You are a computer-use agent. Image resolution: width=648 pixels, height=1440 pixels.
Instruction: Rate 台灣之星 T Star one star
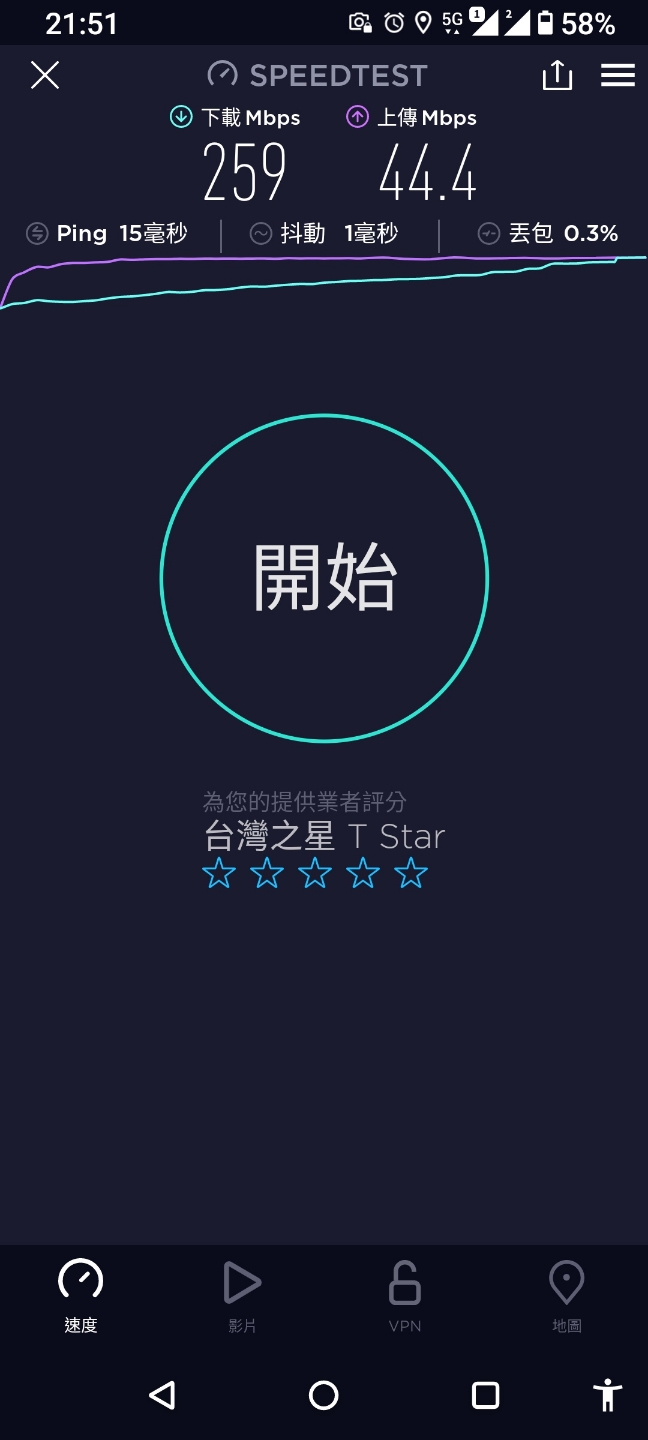pyautogui.click(x=219, y=874)
